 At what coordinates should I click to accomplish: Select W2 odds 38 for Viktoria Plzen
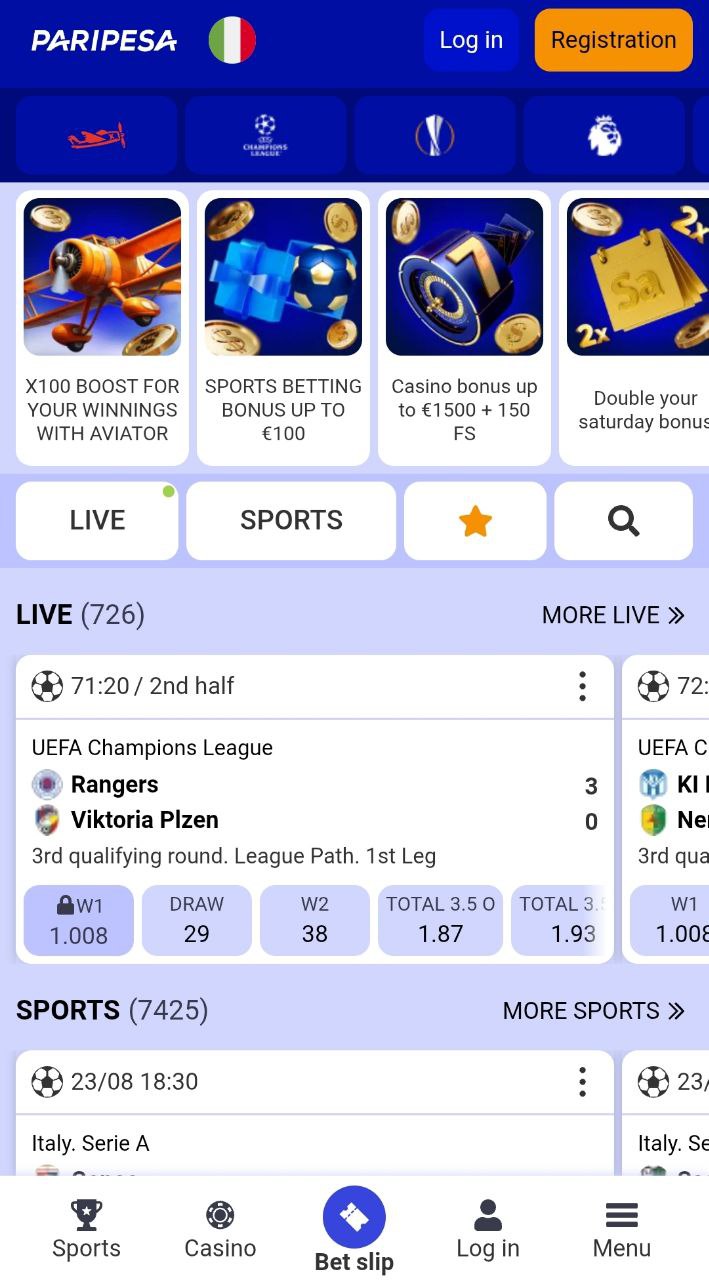coord(315,920)
